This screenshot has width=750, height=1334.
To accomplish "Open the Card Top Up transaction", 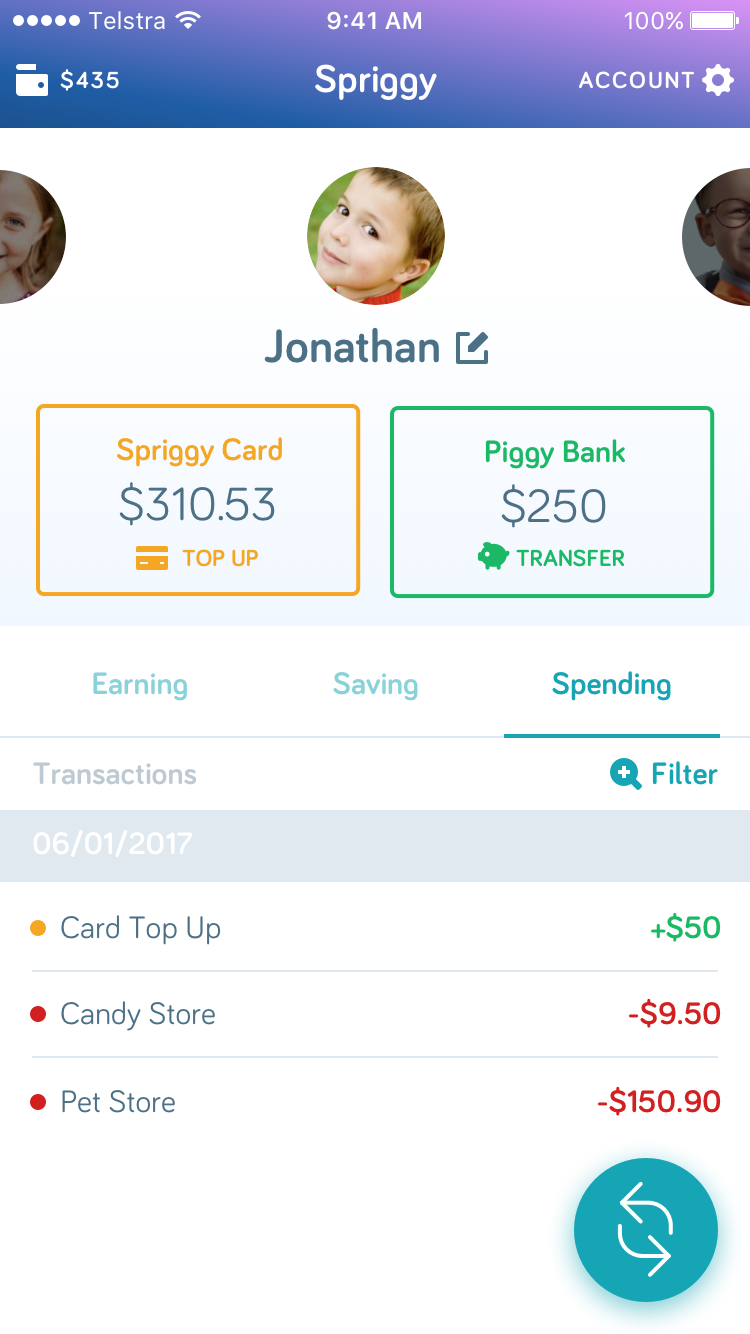I will point(375,928).
